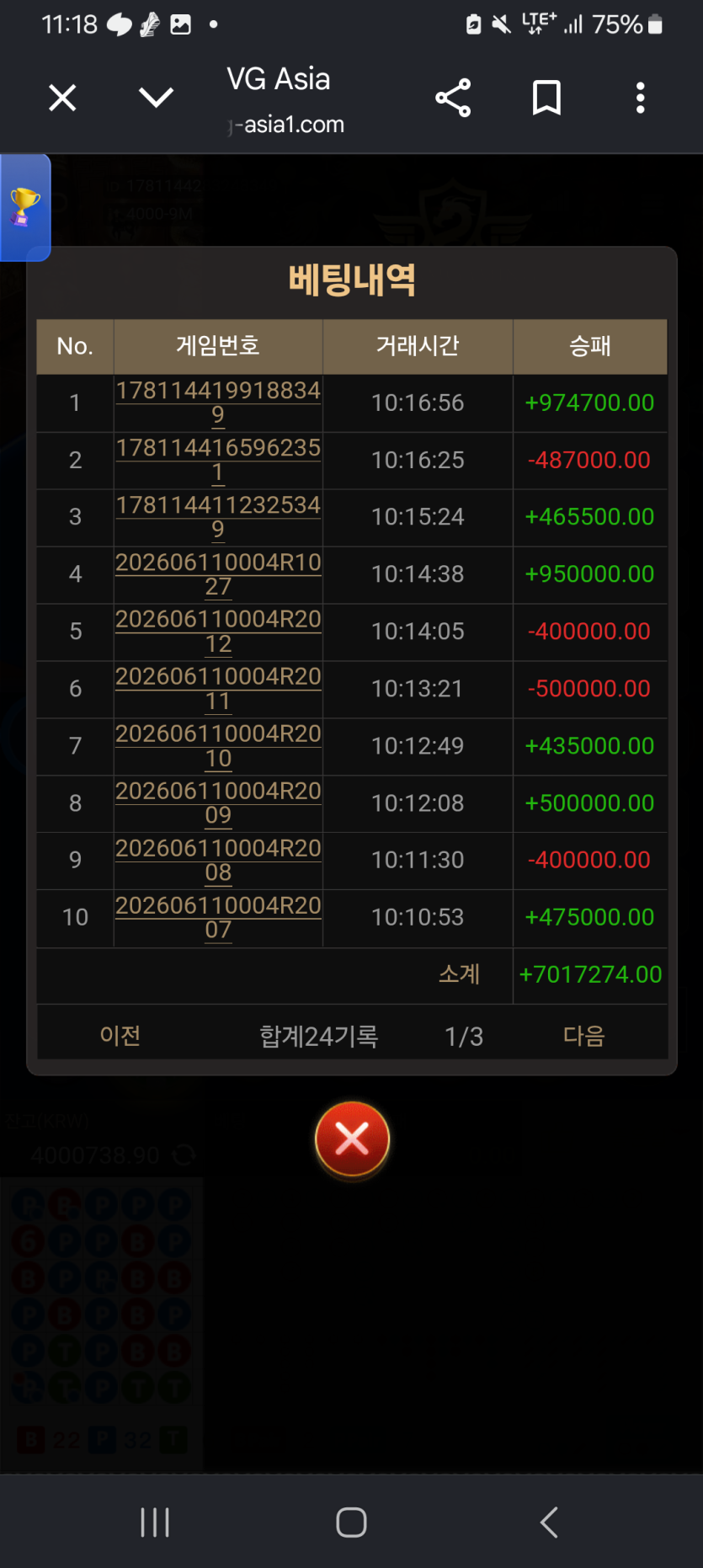The image size is (703, 1568).
Task: Open game number 202606110004R2009
Action: [x=218, y=803]
